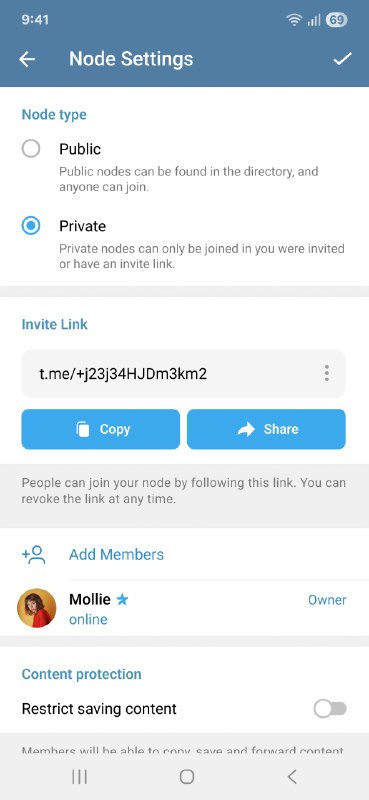Confirm settings with the checkmark icon
Screen dimensions: 369x800
(x=342, y=59)
